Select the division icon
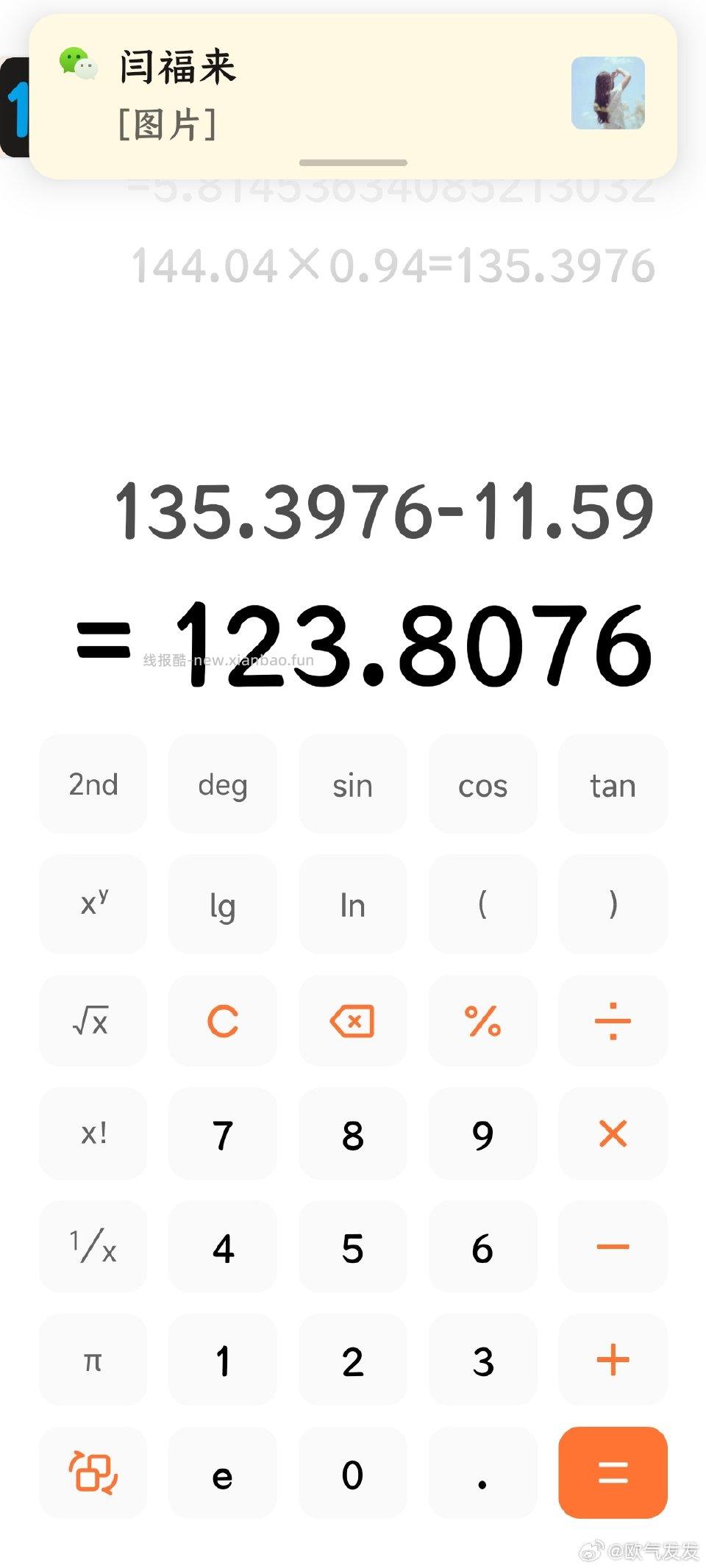706x1568 pixels. pyautogui.click(x=613, y=1021)
